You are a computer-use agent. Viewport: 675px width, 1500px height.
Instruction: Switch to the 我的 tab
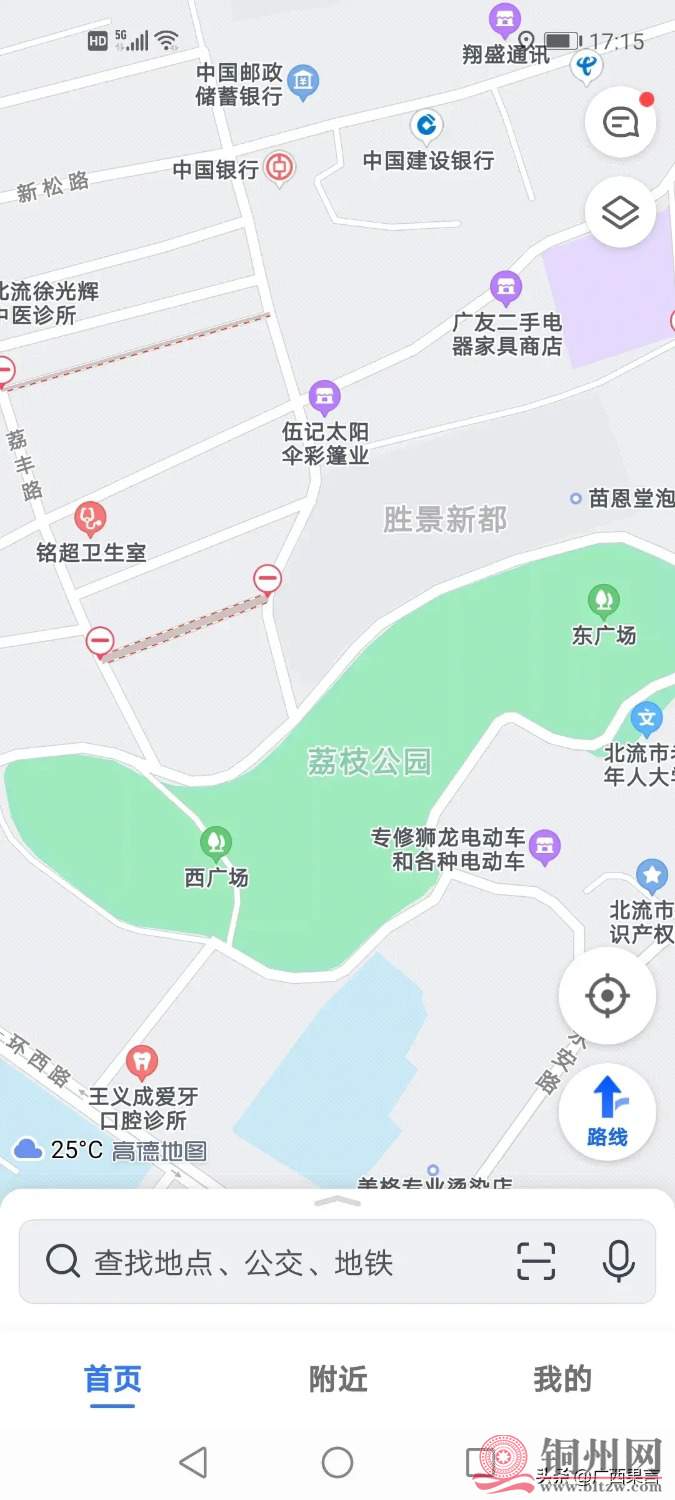click(562, 1380)
